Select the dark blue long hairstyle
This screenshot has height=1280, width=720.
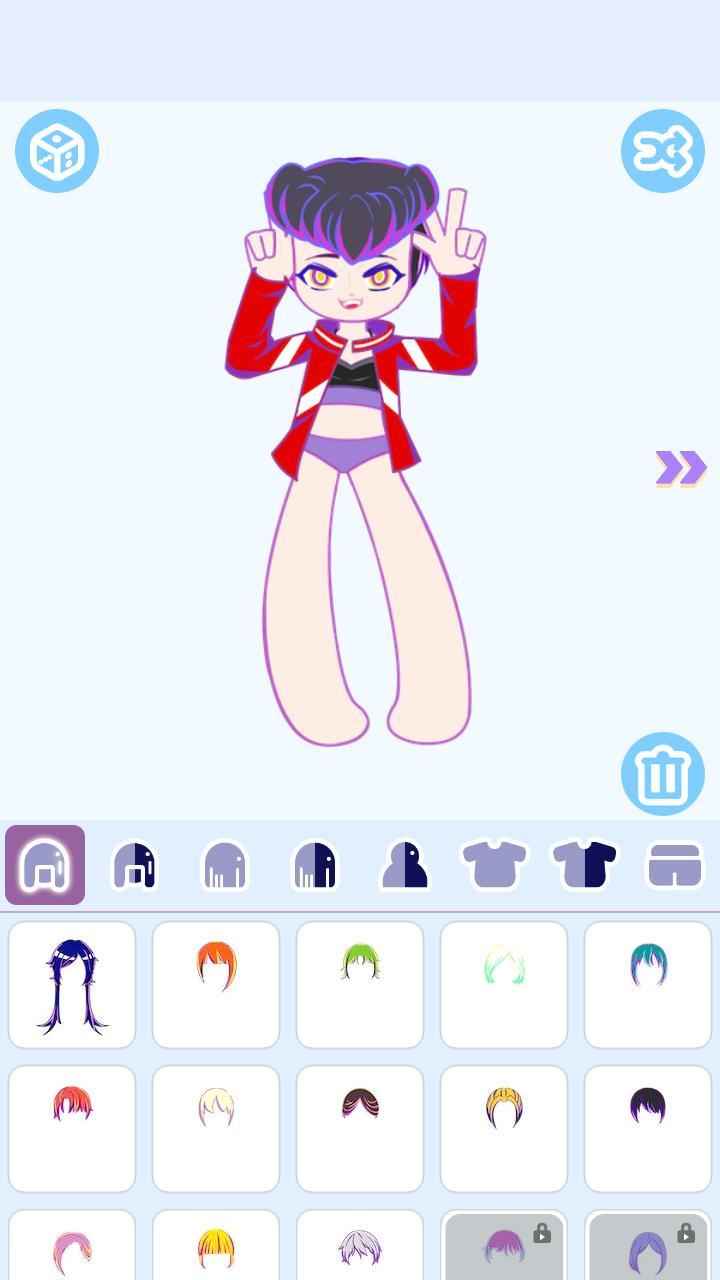point(72,985)
